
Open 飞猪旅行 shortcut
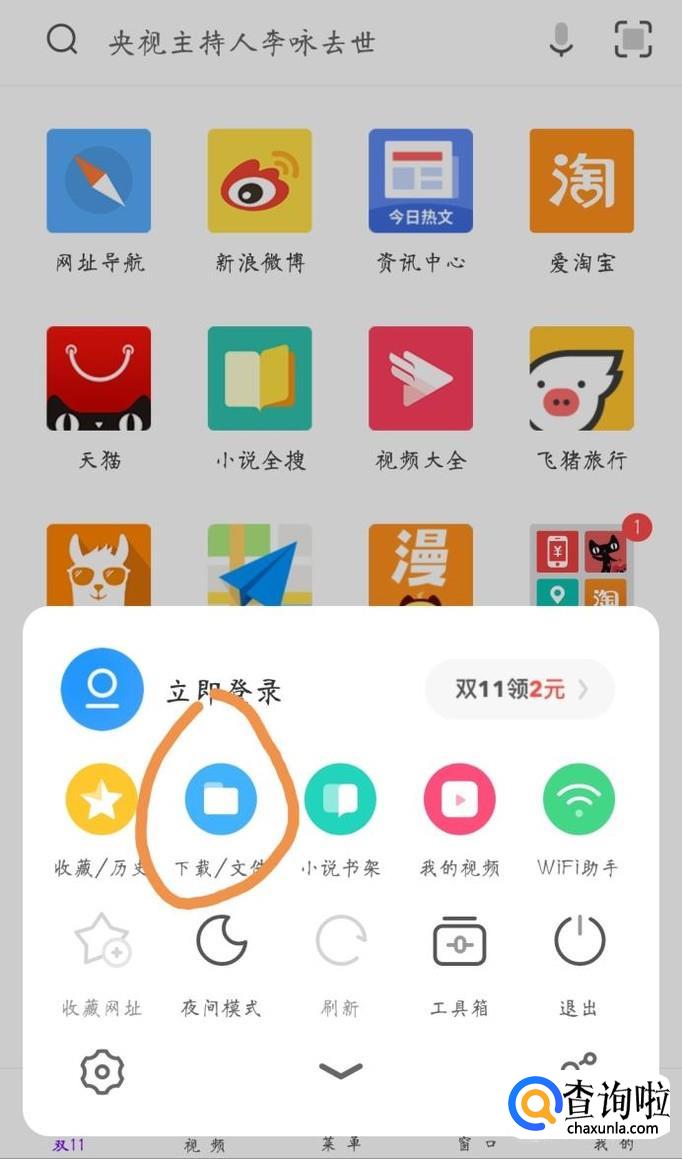pyautogui.click(x=582, y=378)
